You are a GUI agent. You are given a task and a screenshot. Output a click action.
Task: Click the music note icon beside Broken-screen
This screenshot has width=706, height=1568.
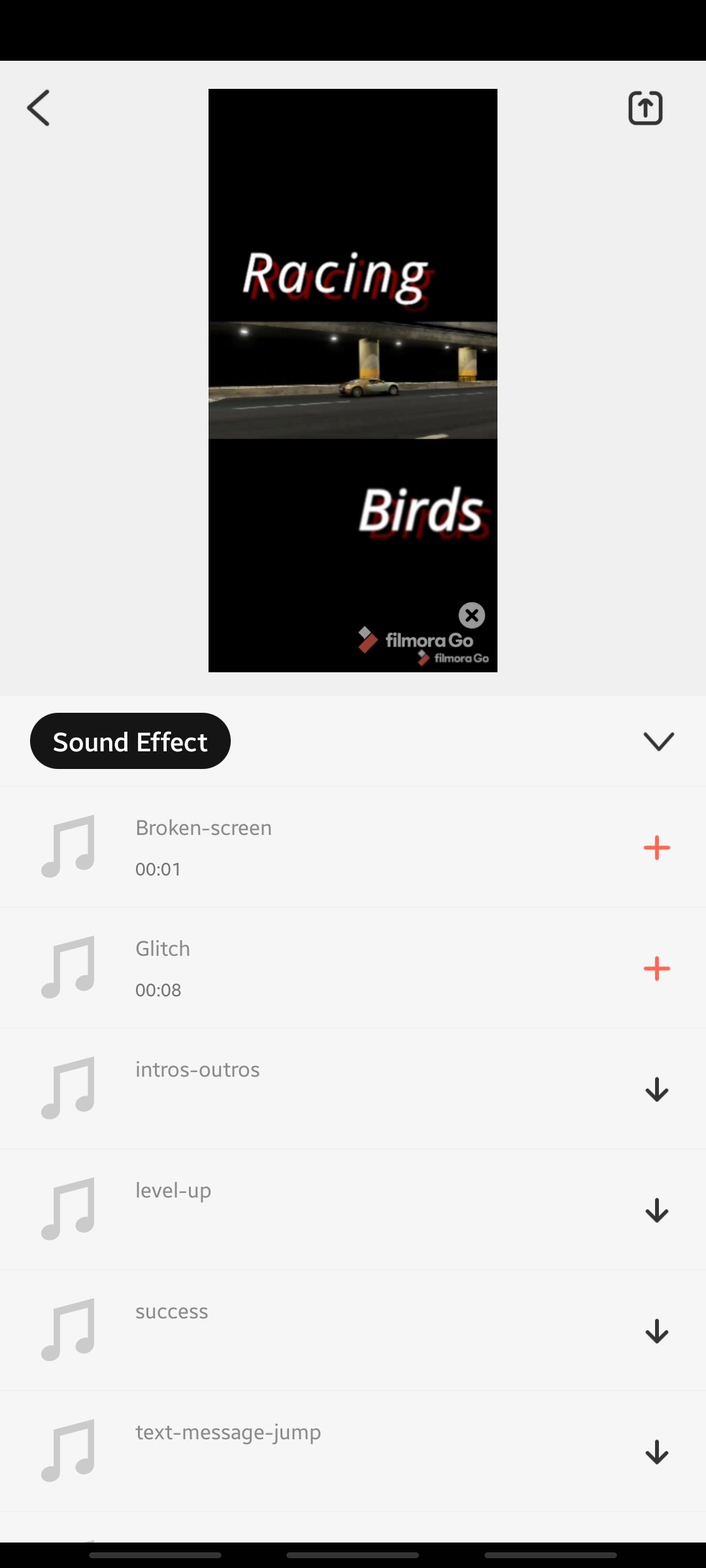(x=69, y=846)
